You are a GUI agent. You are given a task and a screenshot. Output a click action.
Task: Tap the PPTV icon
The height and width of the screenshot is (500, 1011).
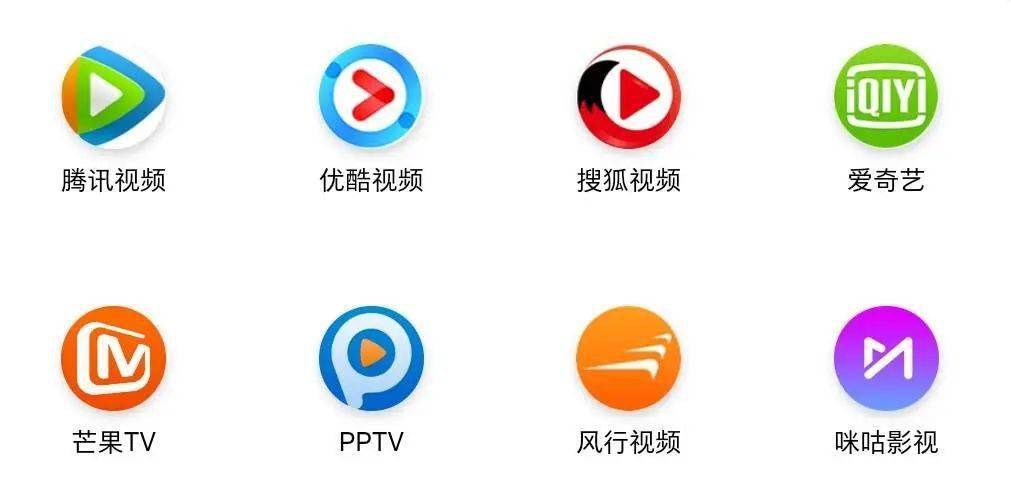coord(371,358)
